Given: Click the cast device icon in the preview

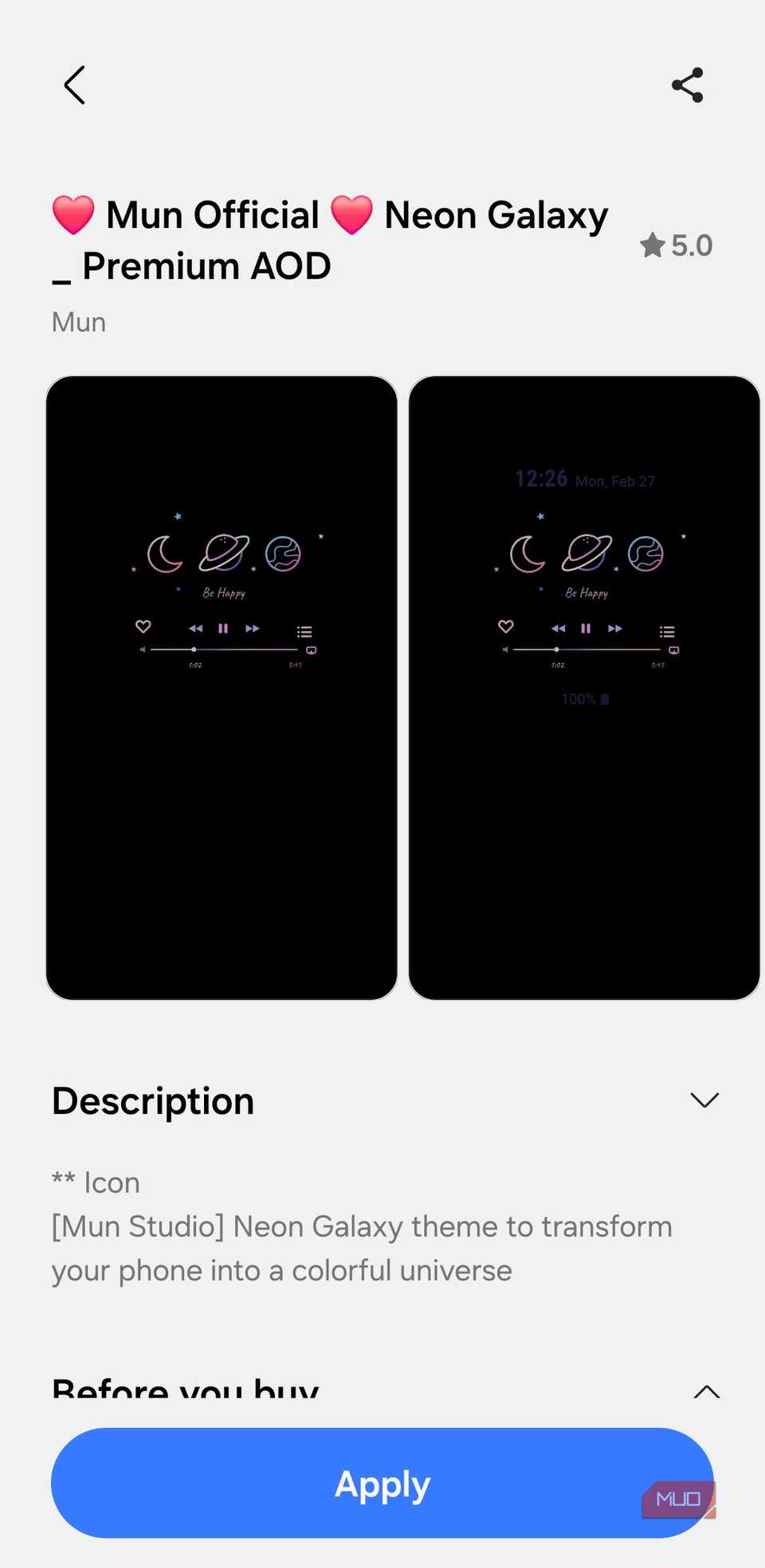Looking at the screenshot, I should click(311, 649).
